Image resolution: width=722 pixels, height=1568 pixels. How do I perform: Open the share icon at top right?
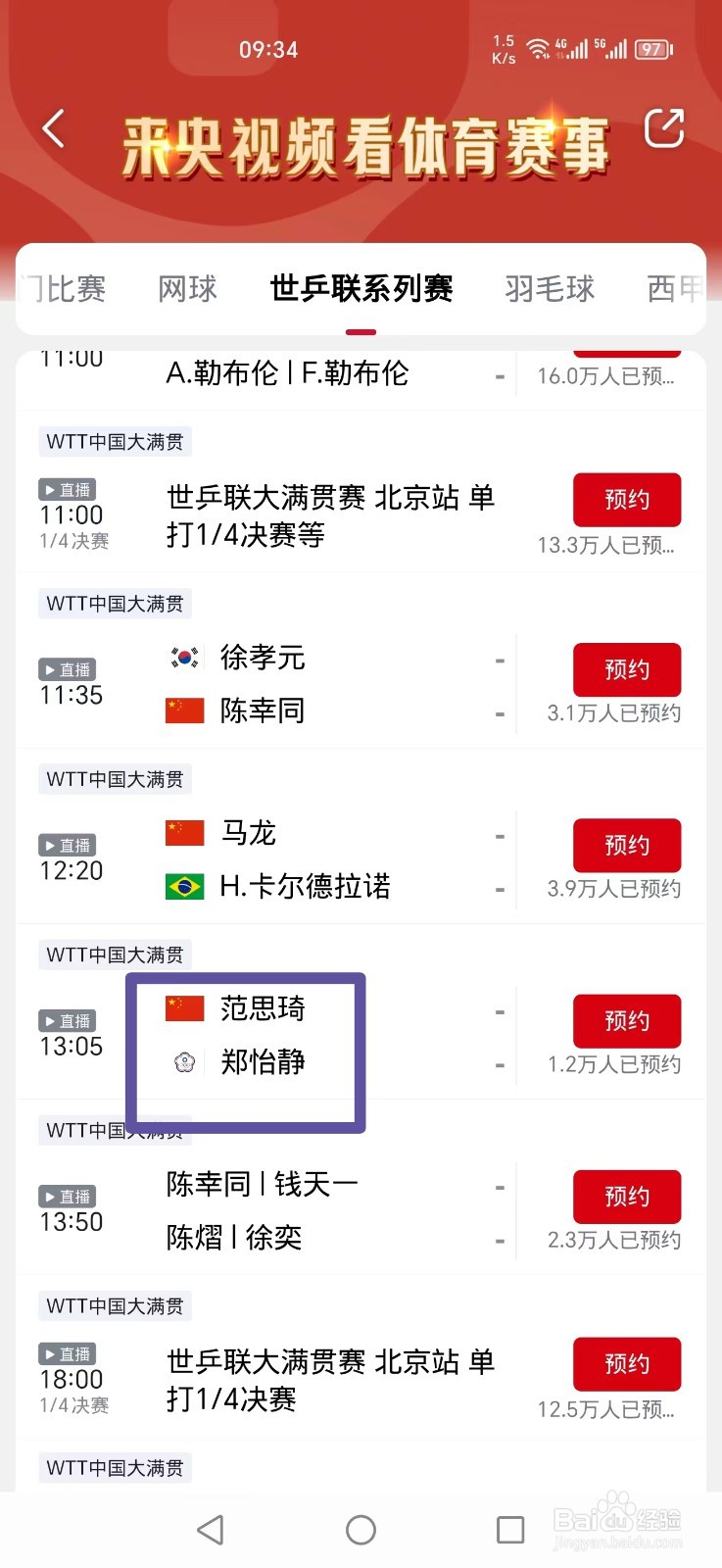665,128
